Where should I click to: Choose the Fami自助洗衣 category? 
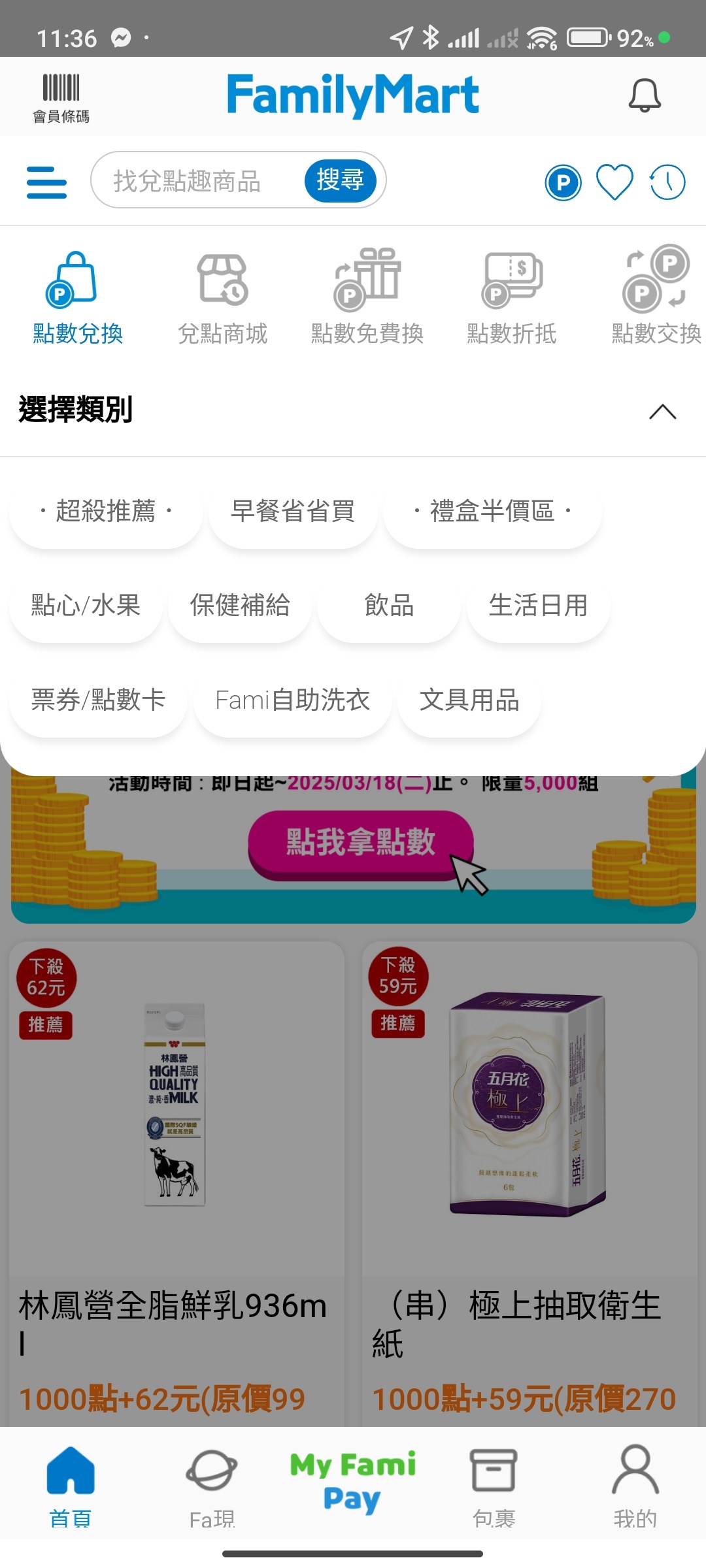tap(292, 700)
